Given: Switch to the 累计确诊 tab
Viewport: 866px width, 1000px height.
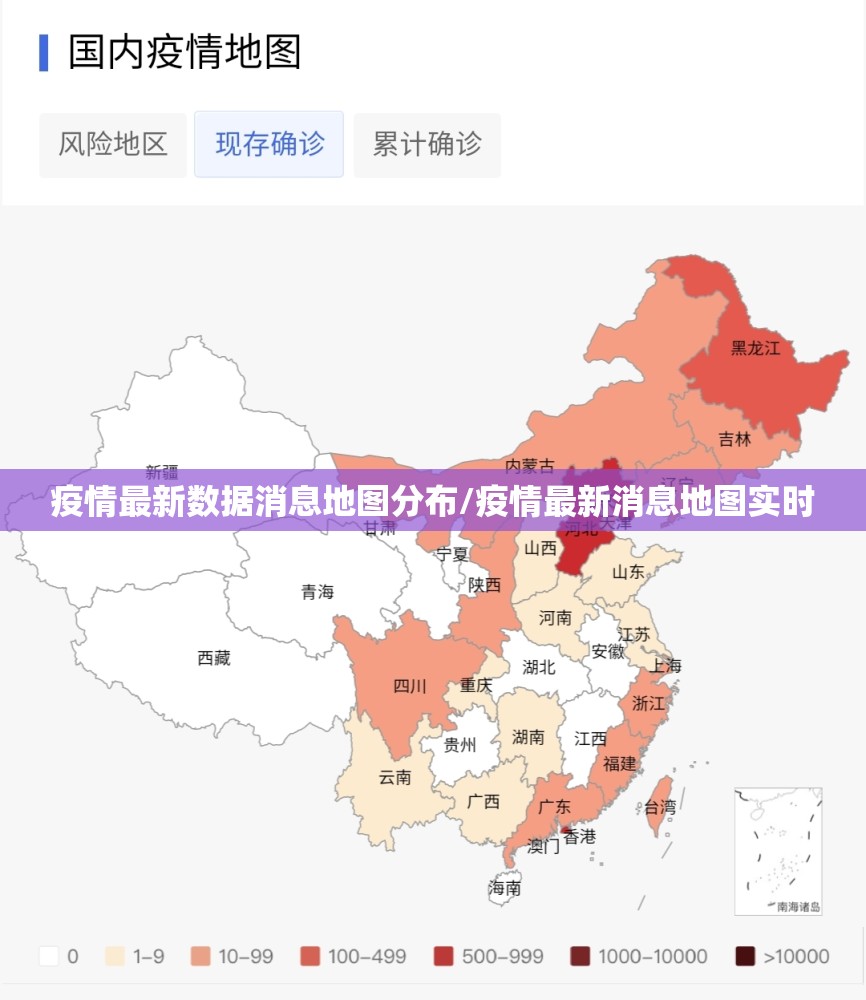Looking at the screenshot, I should pyautogui.click(x=427, y=144).
